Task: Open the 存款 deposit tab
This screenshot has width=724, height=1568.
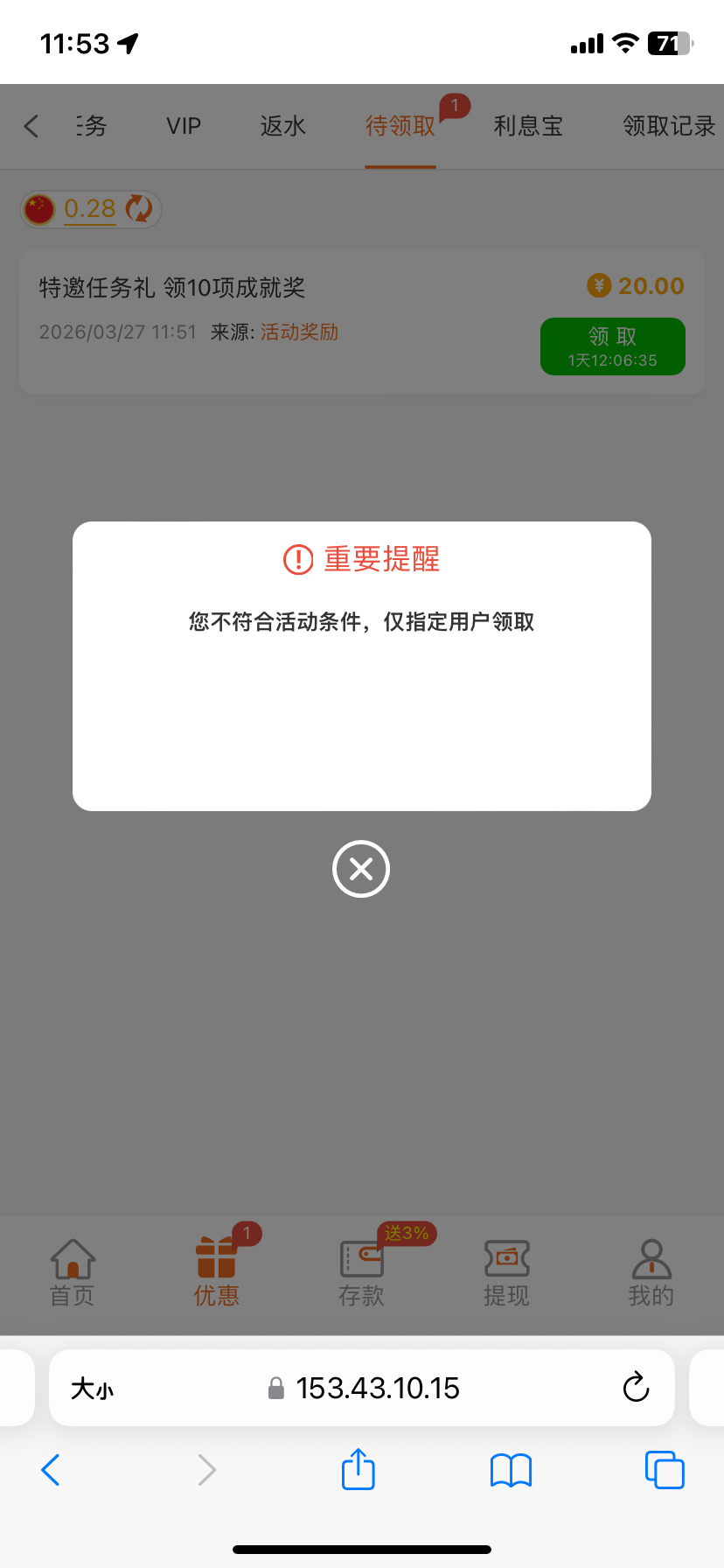Action: pos(361,1273)
